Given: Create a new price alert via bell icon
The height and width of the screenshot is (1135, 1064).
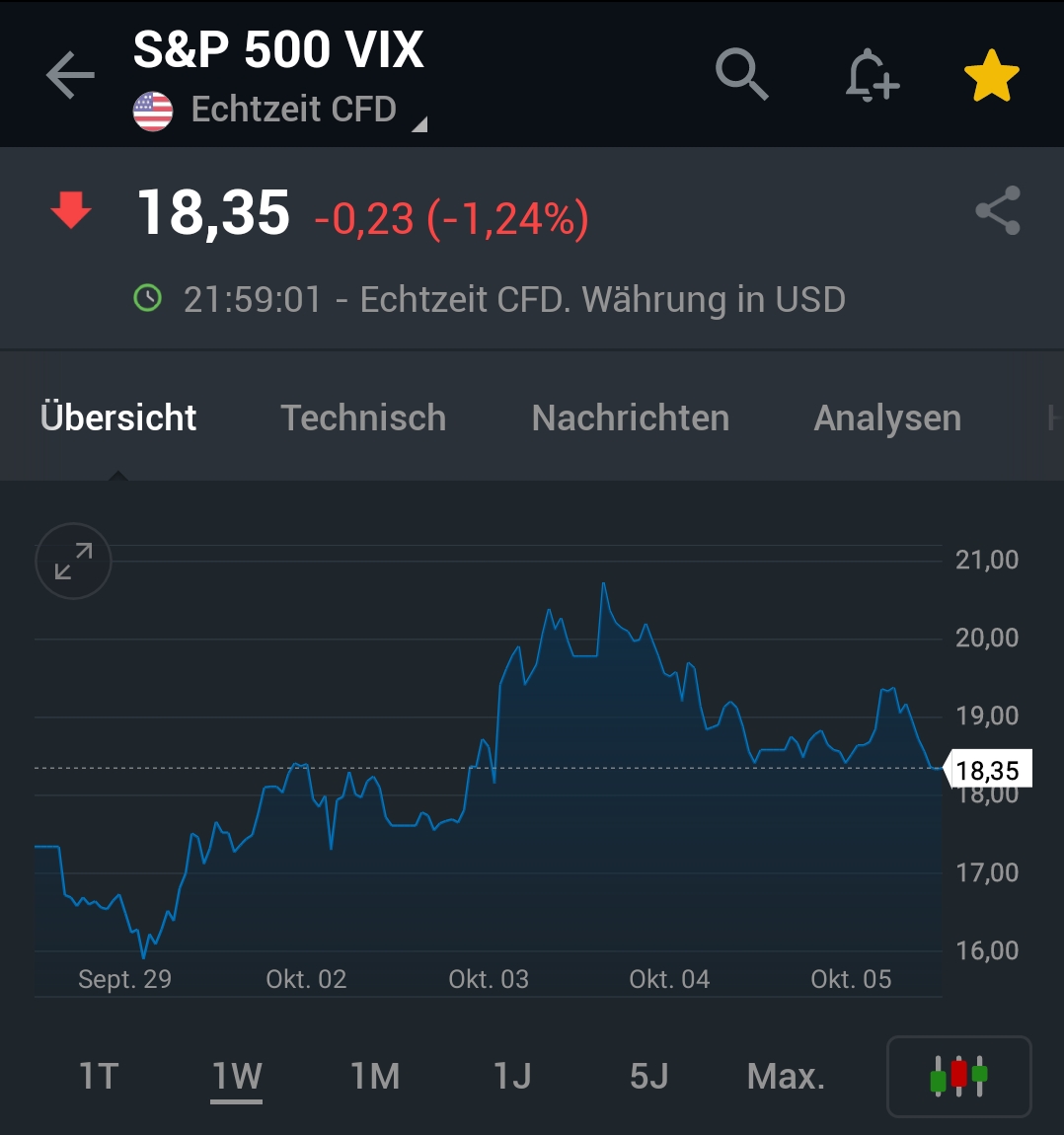Looking at the screenshot, I should coord(872,74).
